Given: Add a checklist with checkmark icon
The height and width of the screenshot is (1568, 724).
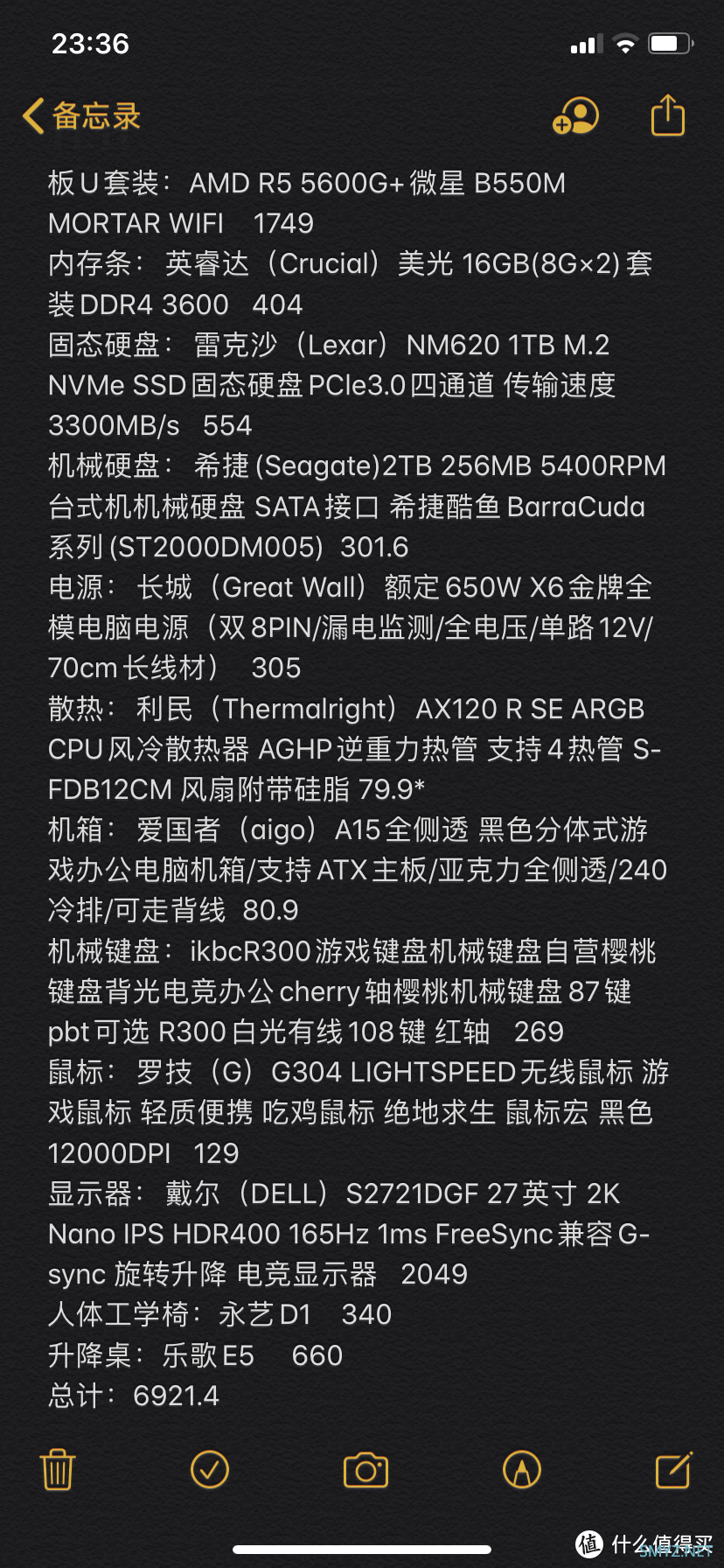Looking at the screenshot, I should pyautogui.click(x=210, y=1469).
